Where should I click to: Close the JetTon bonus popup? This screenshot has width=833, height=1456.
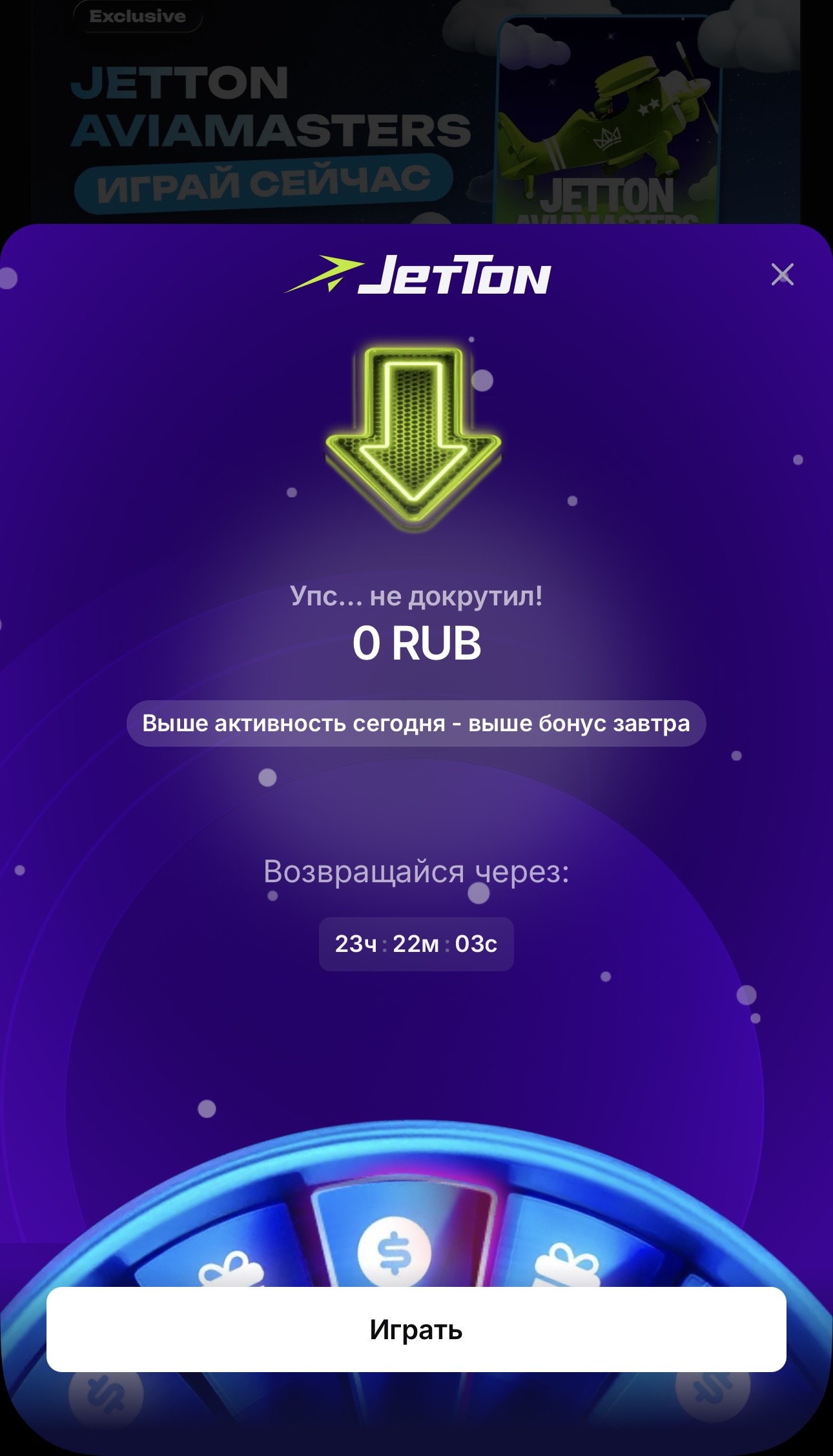[782, 274]
